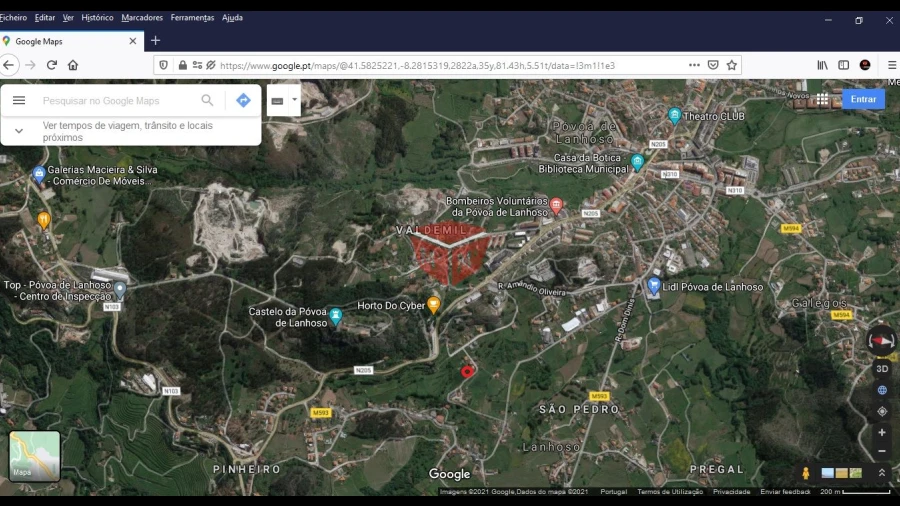Open directions with the blue arrow icon
This screenshot has width=900, height=506.
click(243, 100)
